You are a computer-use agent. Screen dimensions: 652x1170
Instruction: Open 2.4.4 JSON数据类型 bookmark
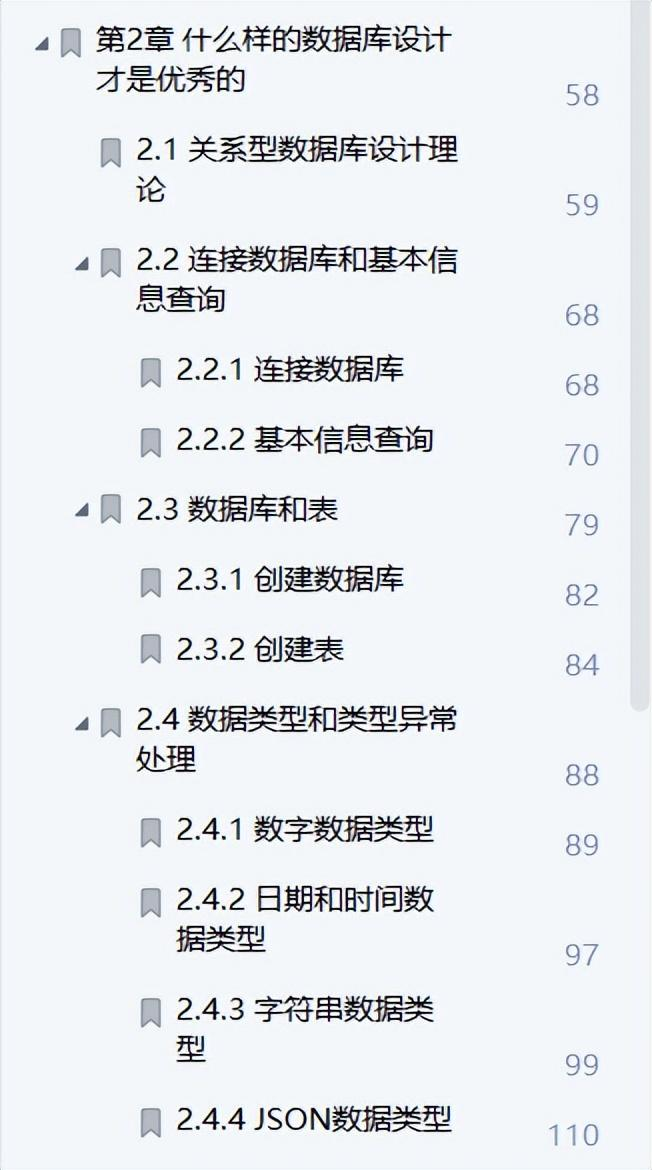tap(314, 1119)
